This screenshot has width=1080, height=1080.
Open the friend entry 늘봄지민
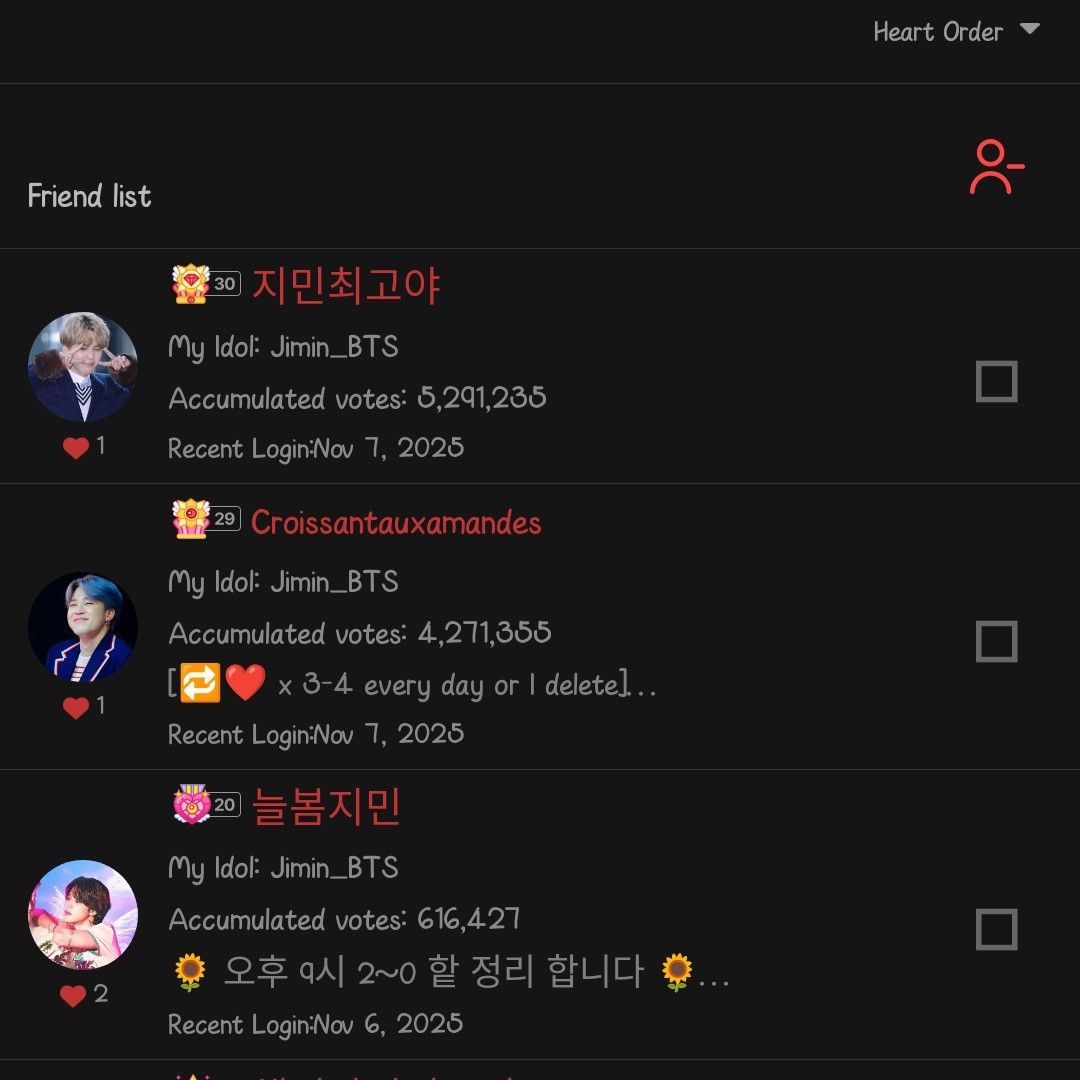(x=326, y=807)
